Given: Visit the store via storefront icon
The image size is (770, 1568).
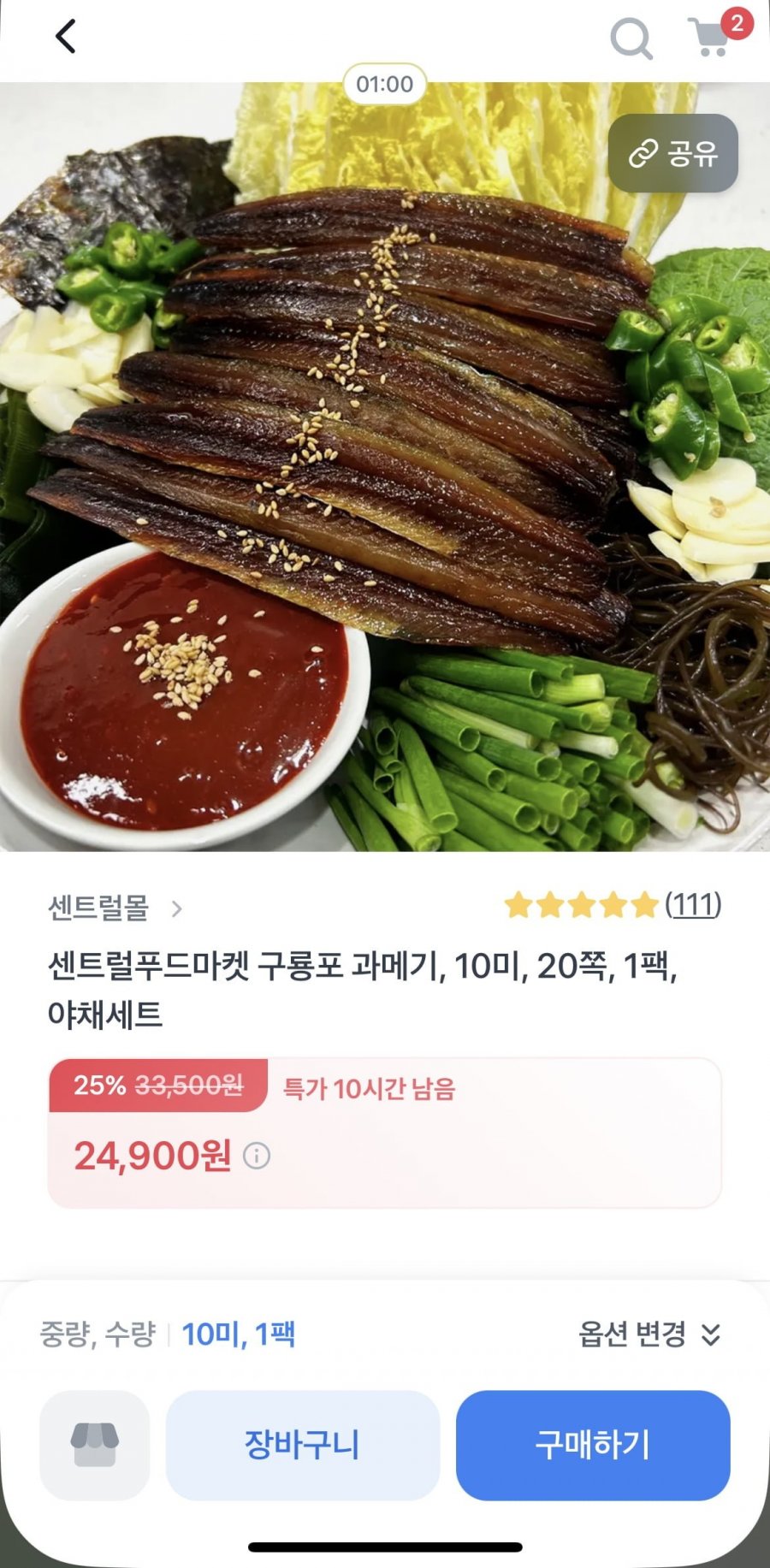Looking at the screenshot, I should point(95,1445).
